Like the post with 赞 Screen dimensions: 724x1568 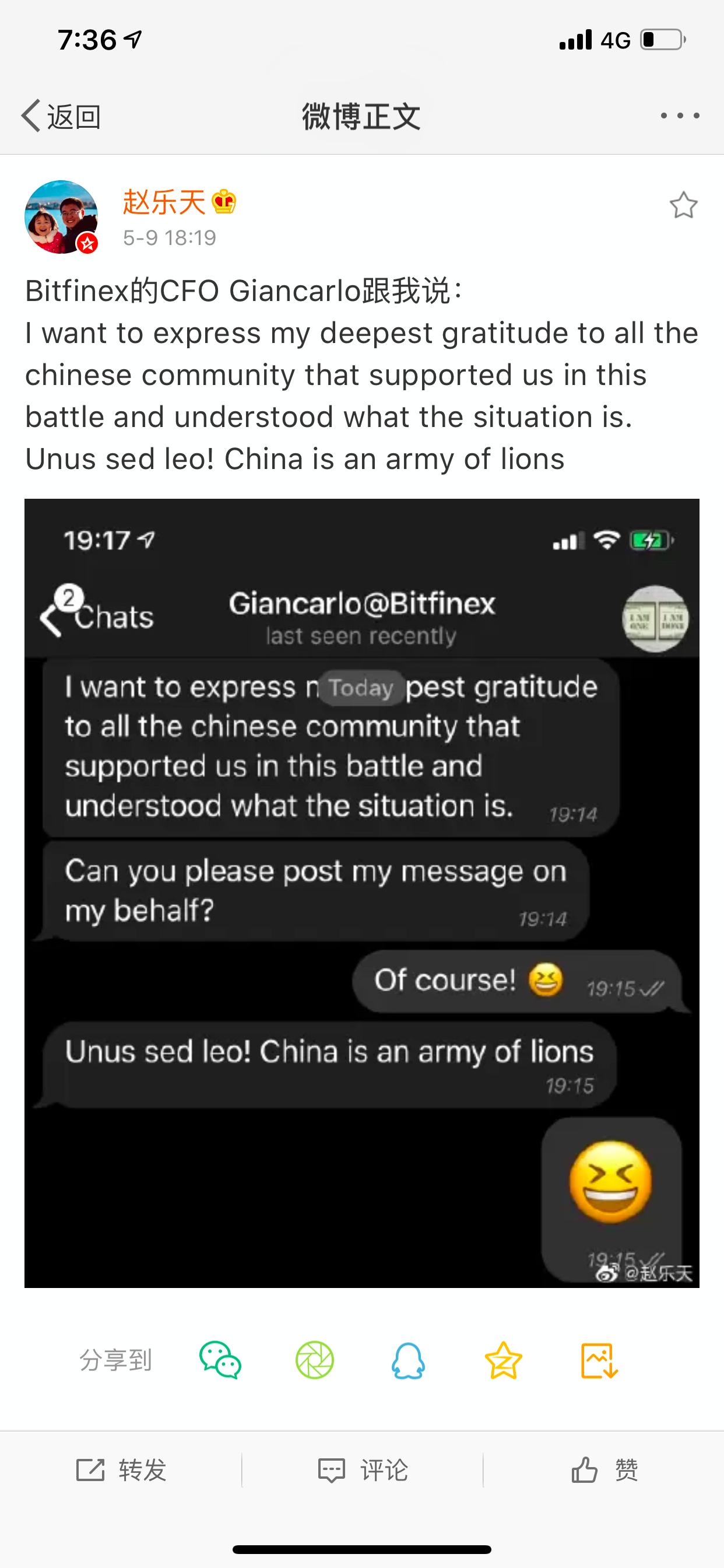[x=604, y=1470]
